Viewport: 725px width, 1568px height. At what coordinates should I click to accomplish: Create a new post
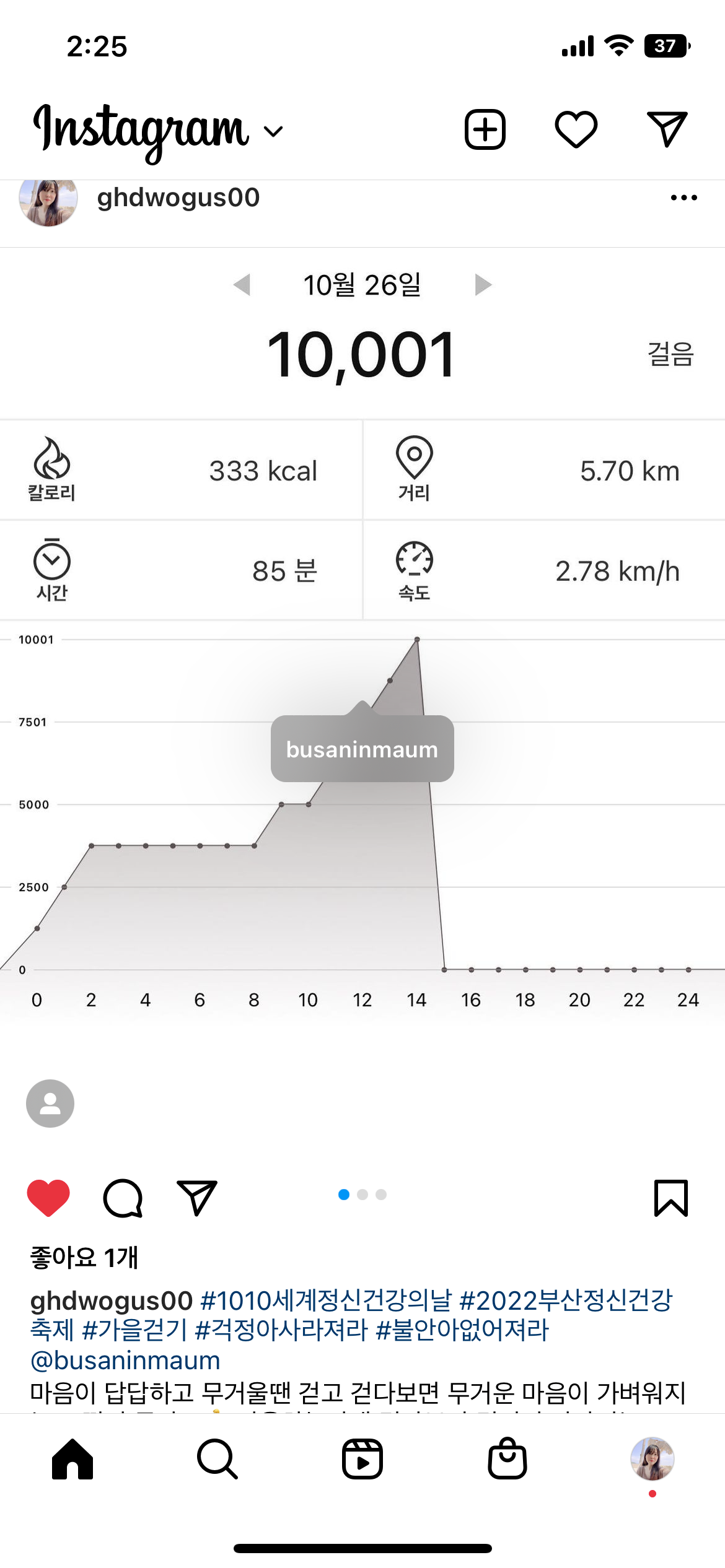click(x=485, y=130)
